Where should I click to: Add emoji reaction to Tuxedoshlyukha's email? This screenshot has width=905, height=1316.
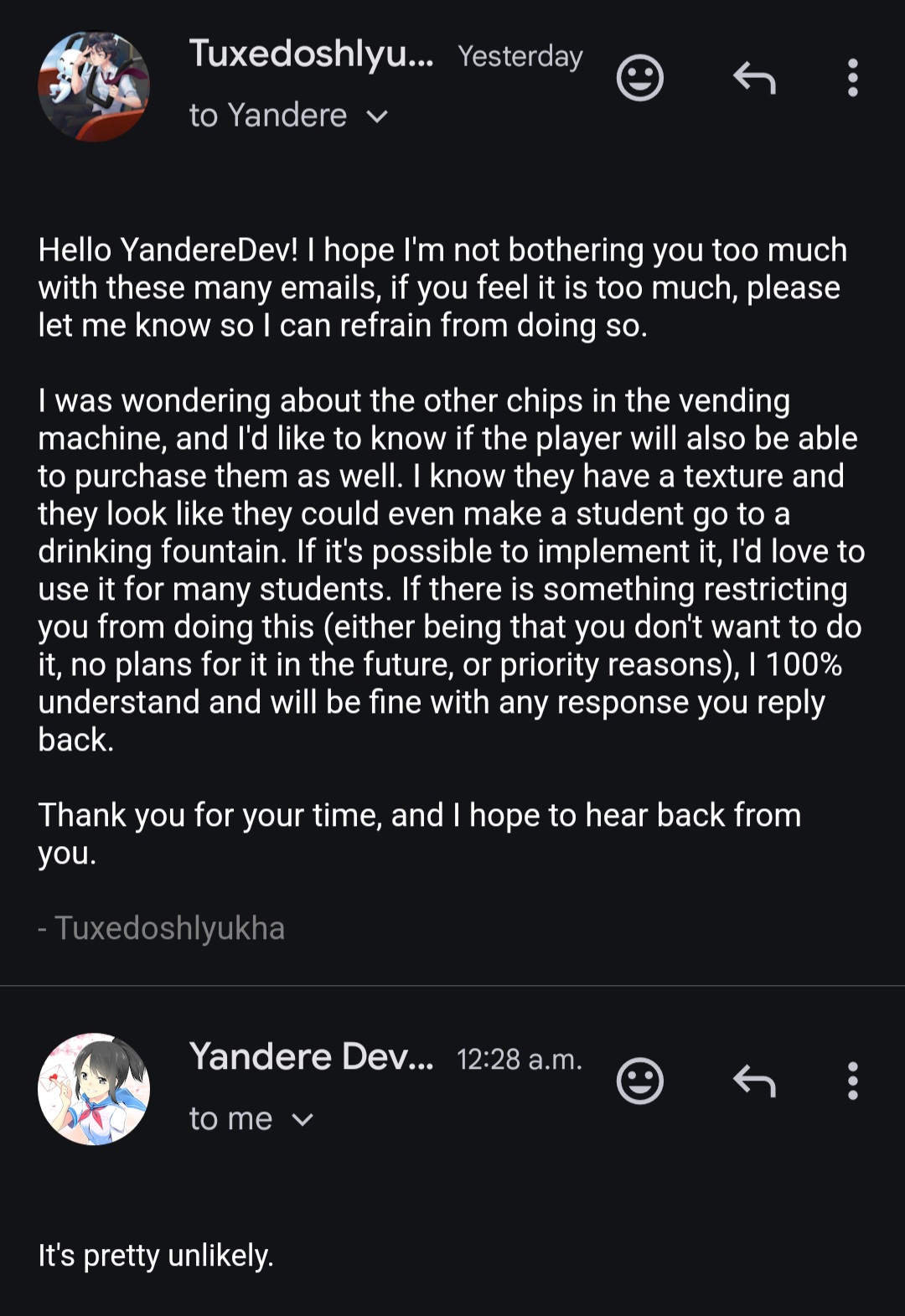pos(639,78)
